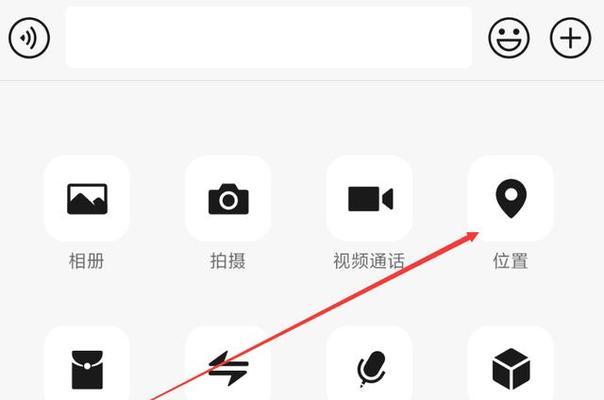Open 相册 to pick photos
The height and width of the screenshot is (400, 604).
point(87,199)
